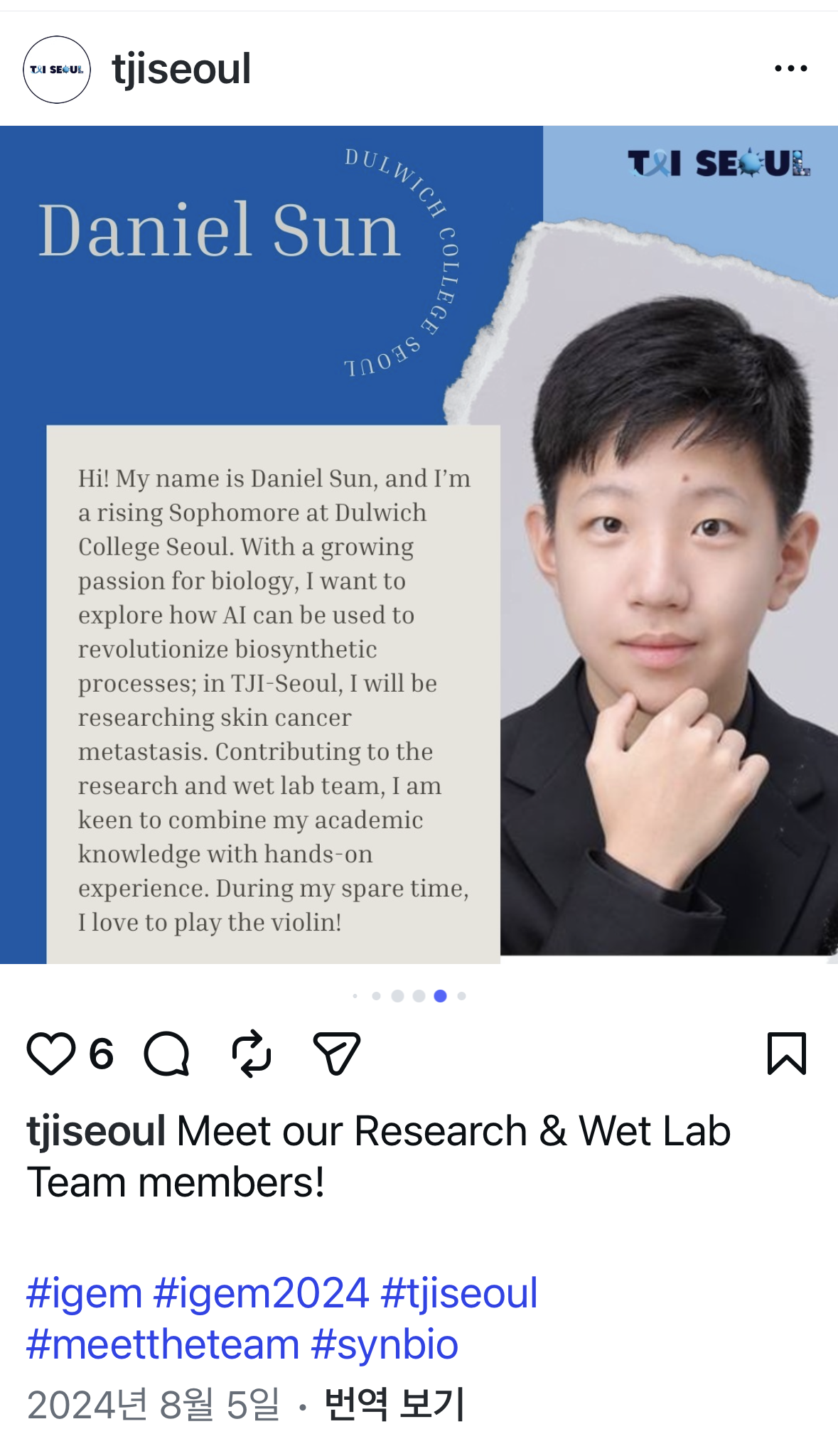Open the tjiseoul profile picture

coord(57,70)
